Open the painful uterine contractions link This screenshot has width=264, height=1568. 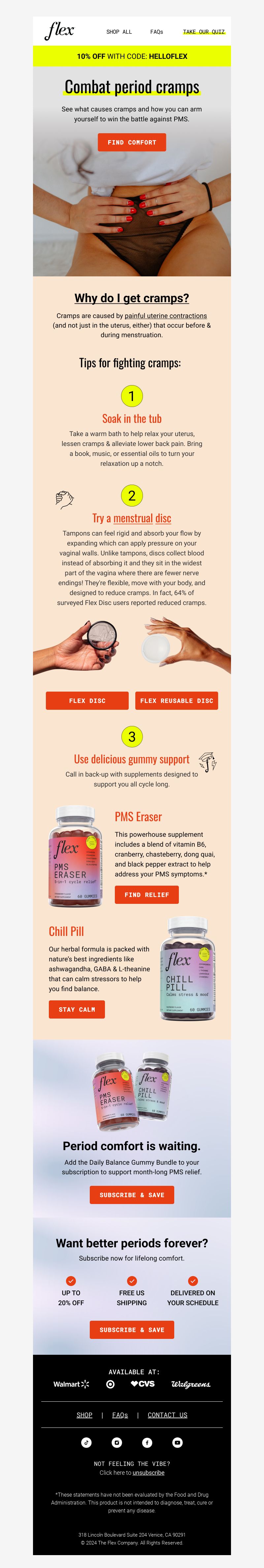click(165, 316)
